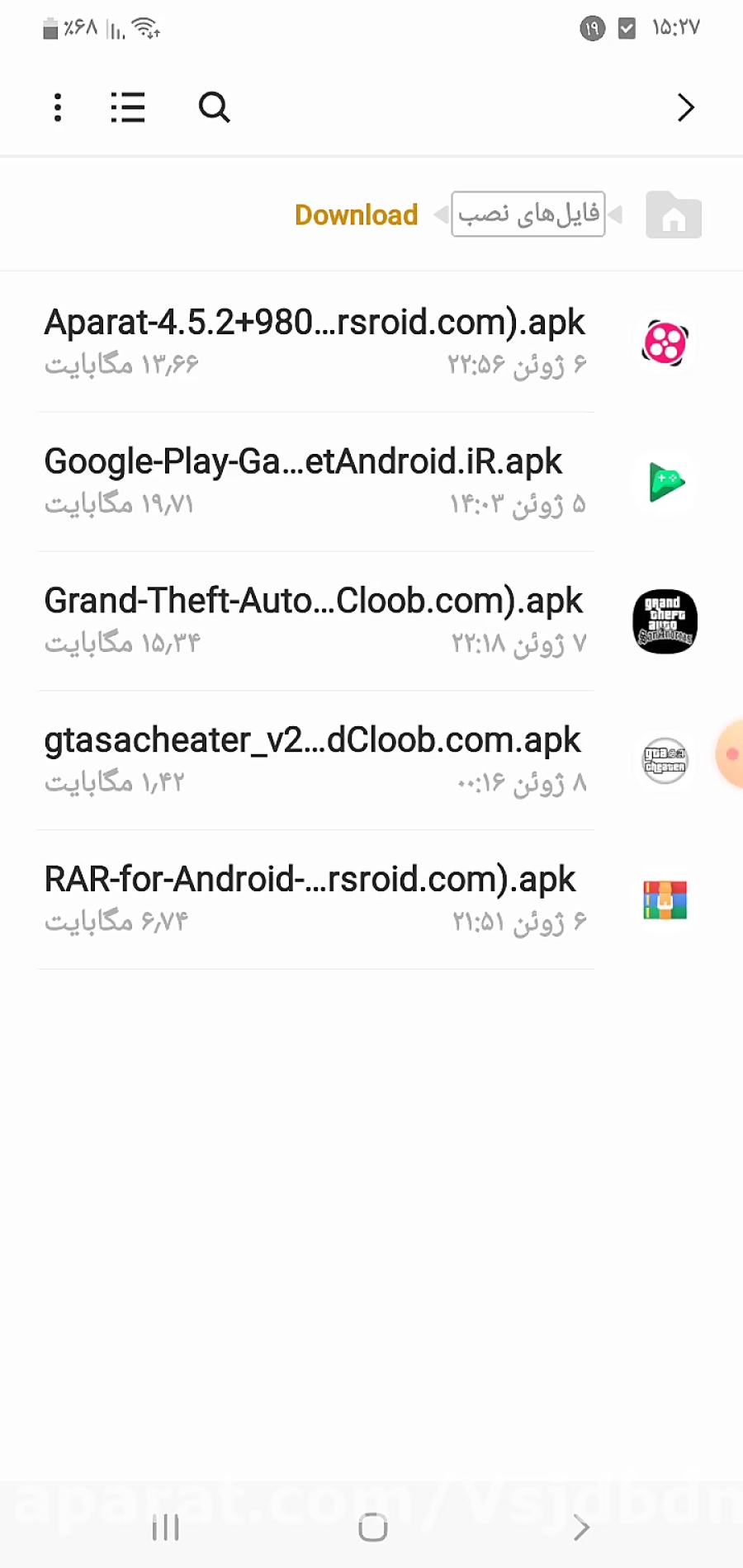Select the Download breadcrumb
Image resolution: width=743 pixels, height=1568 pixels.
pos(356,215)
